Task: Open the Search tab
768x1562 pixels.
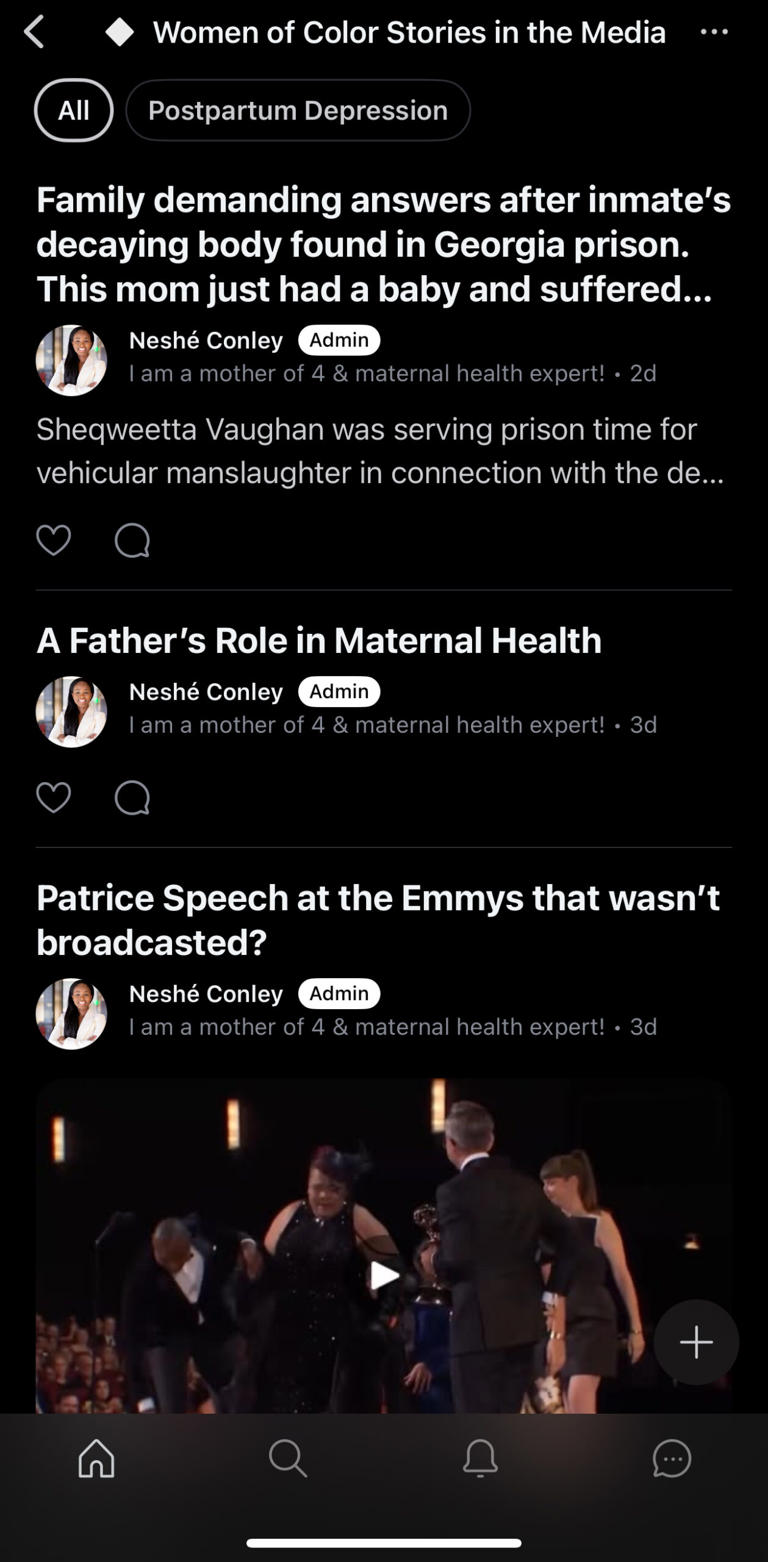Action: (288, 1458)
